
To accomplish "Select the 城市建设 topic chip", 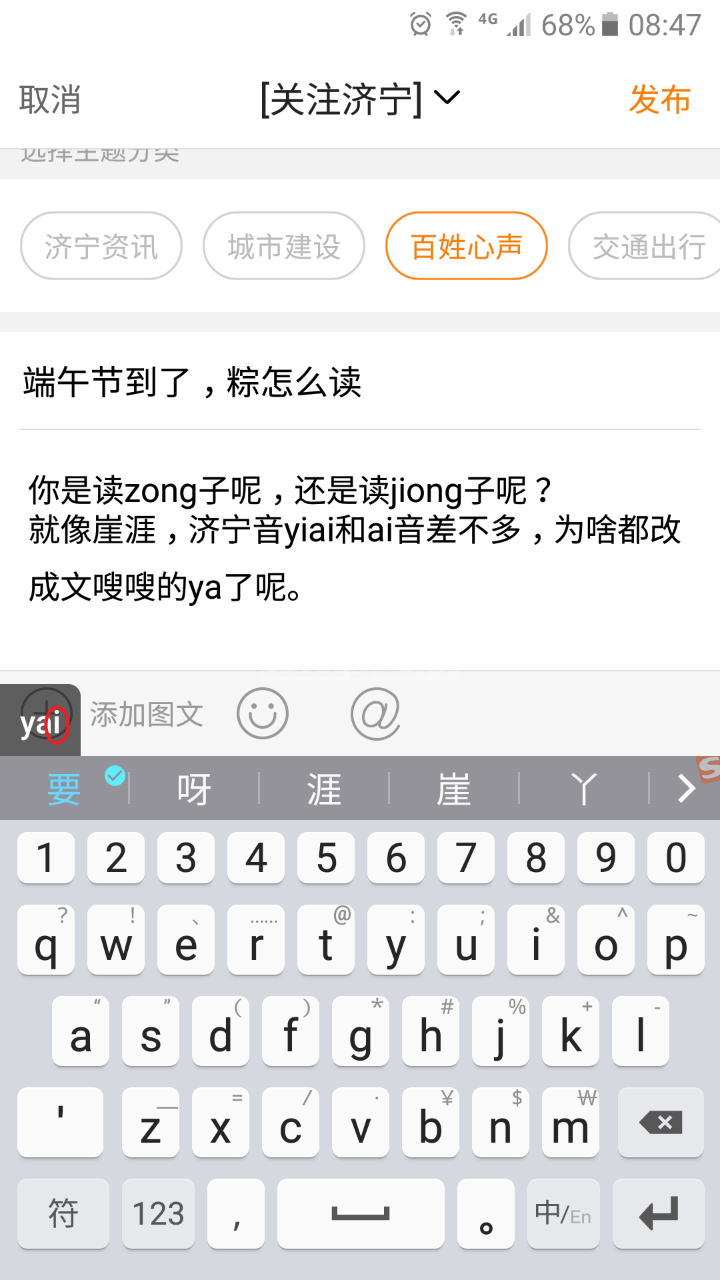I will 284,246.
